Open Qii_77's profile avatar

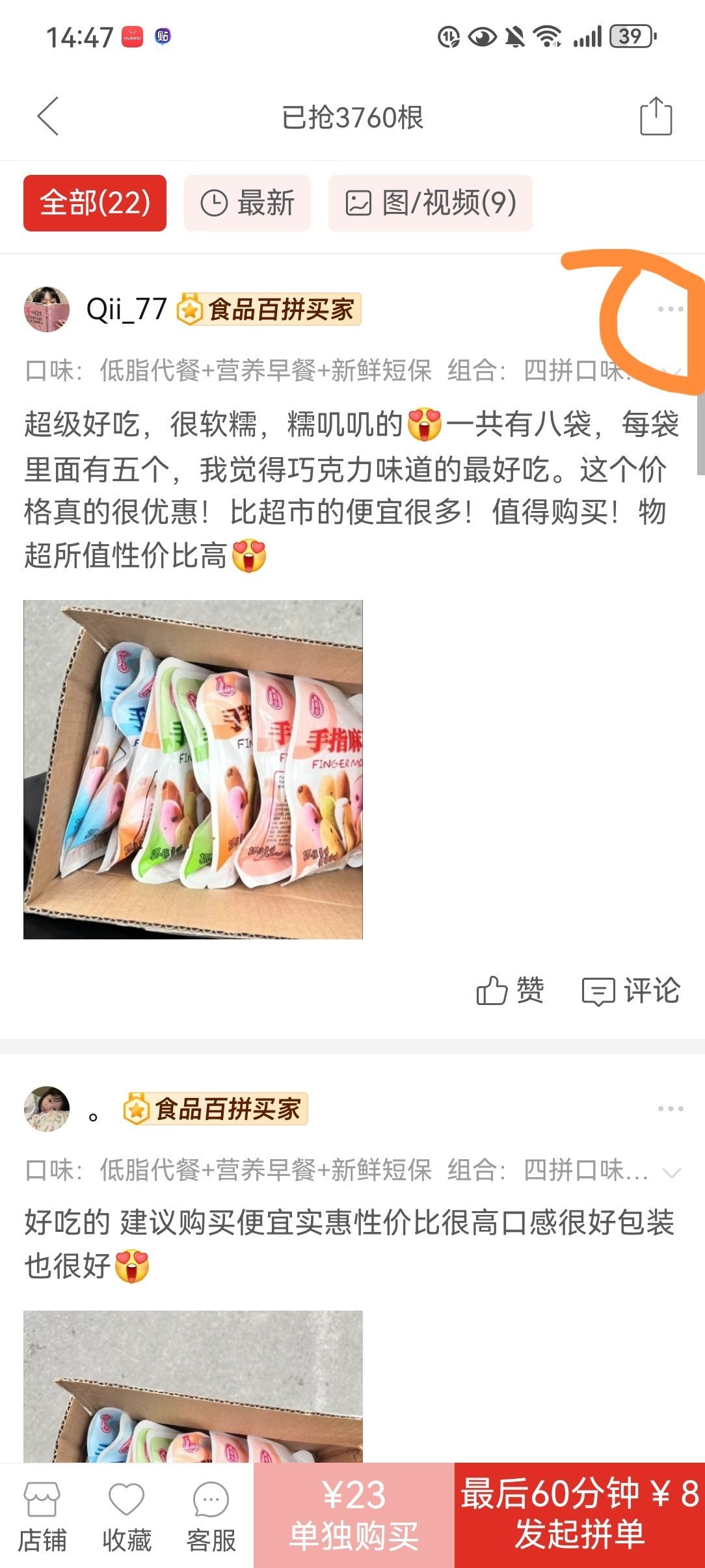47,309
